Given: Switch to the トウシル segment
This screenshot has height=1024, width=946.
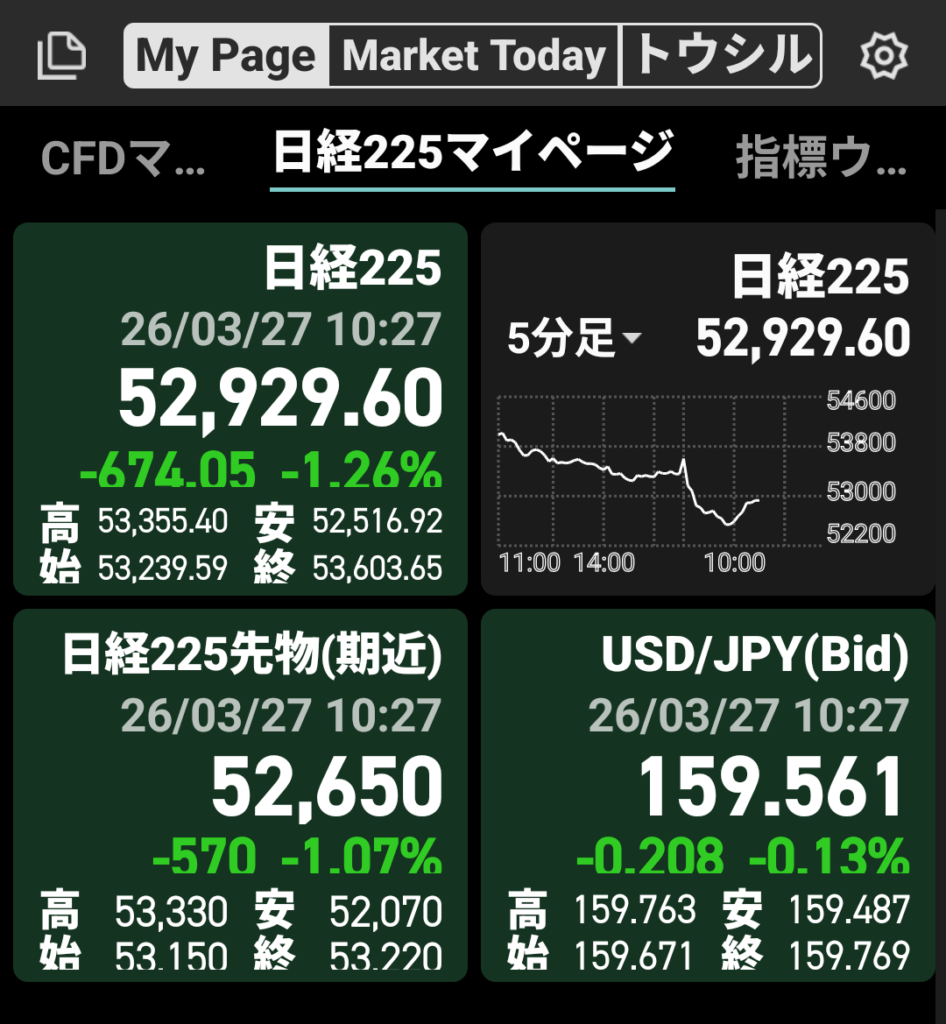Looking at the screenshot, I should coord(721,56).
